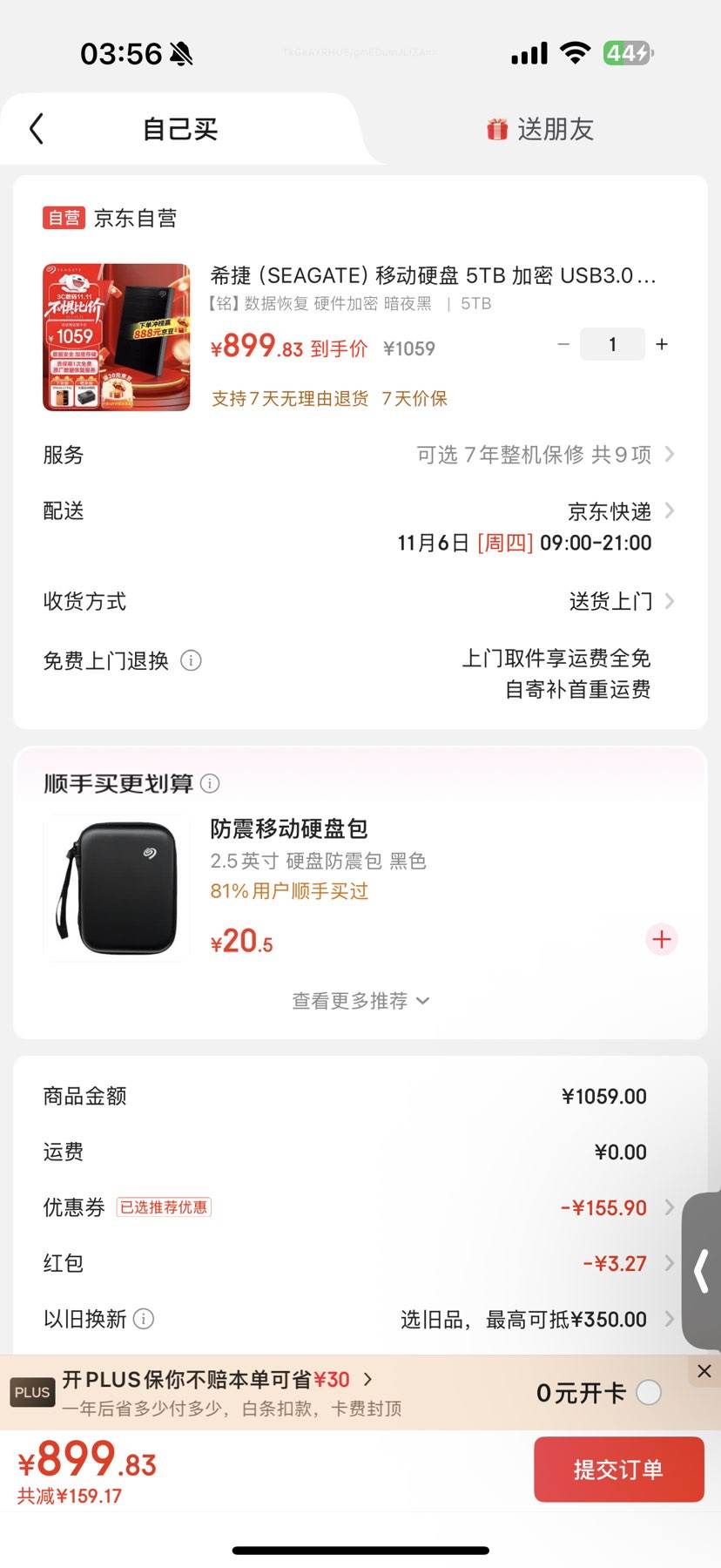This screenshot has height=1568, width=721.
Task: Expand 查看更多推荐
Action: coord(360,1001)
